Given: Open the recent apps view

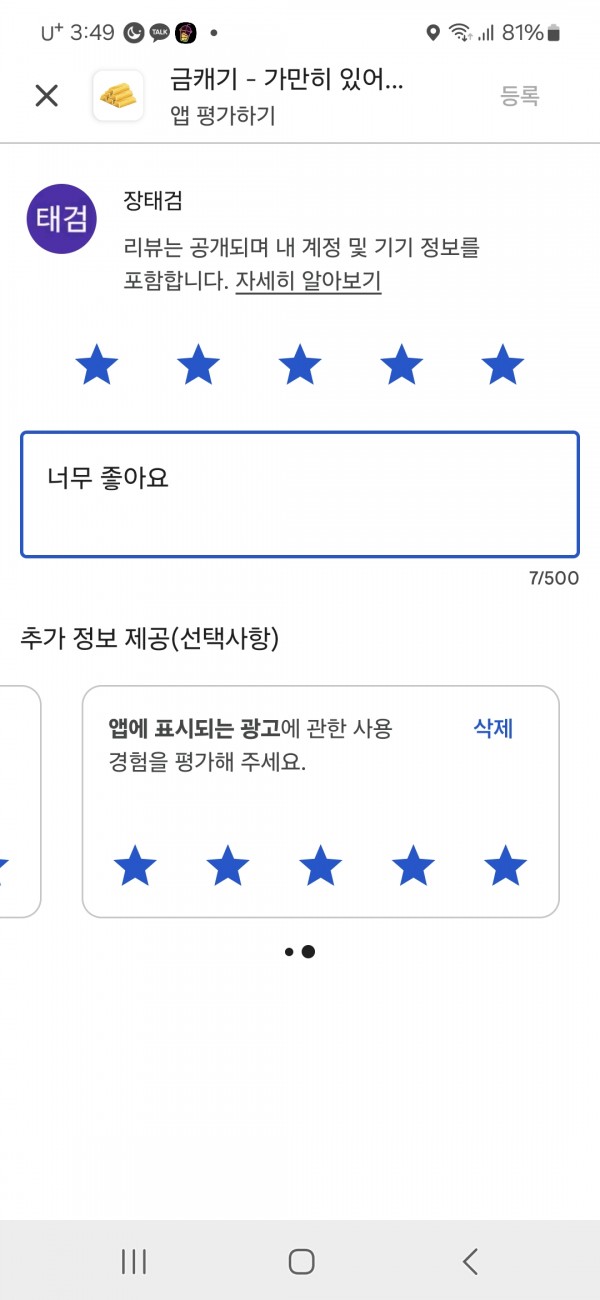Looking at the screenshot, I should point(133,1261).
